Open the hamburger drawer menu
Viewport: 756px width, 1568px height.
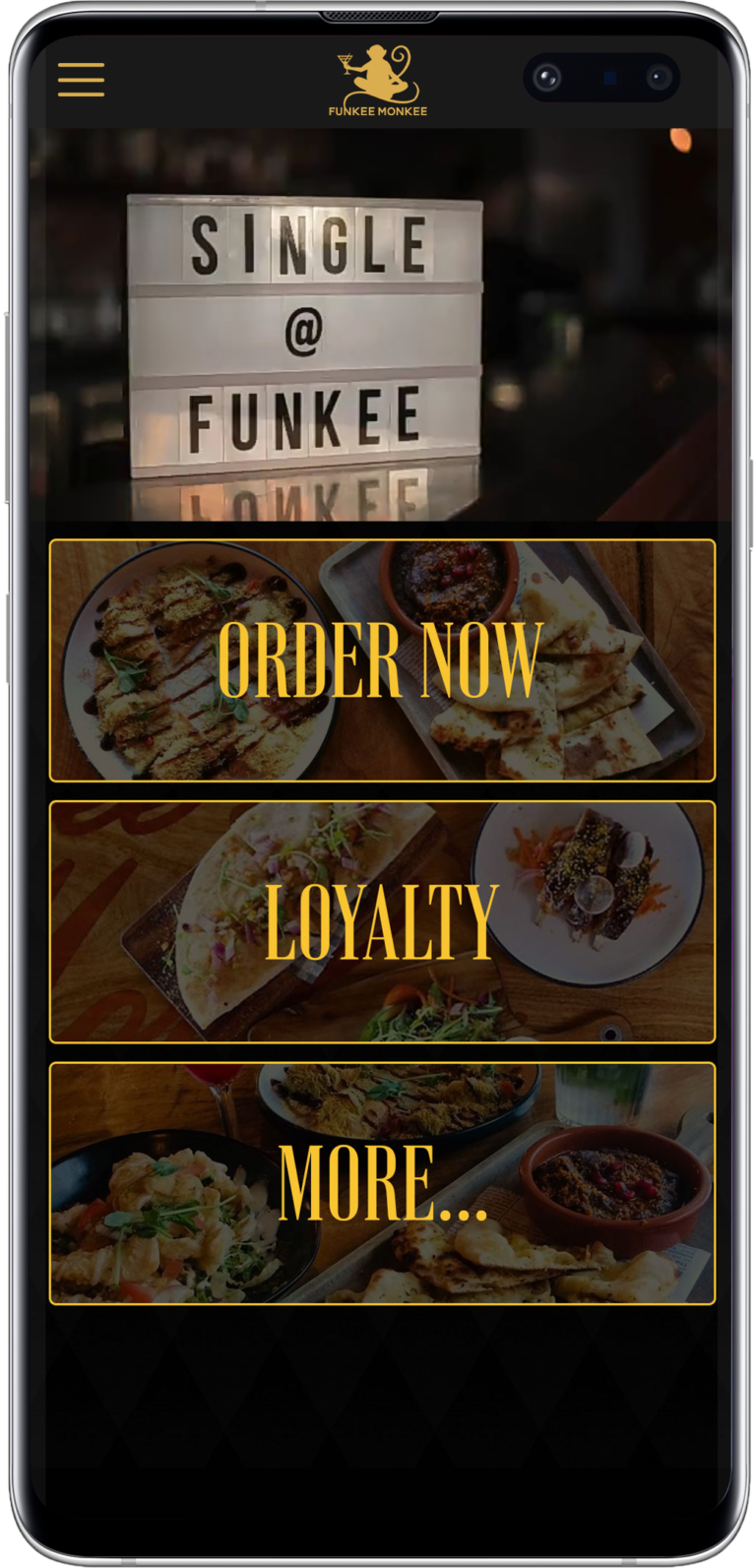[81, 80]
